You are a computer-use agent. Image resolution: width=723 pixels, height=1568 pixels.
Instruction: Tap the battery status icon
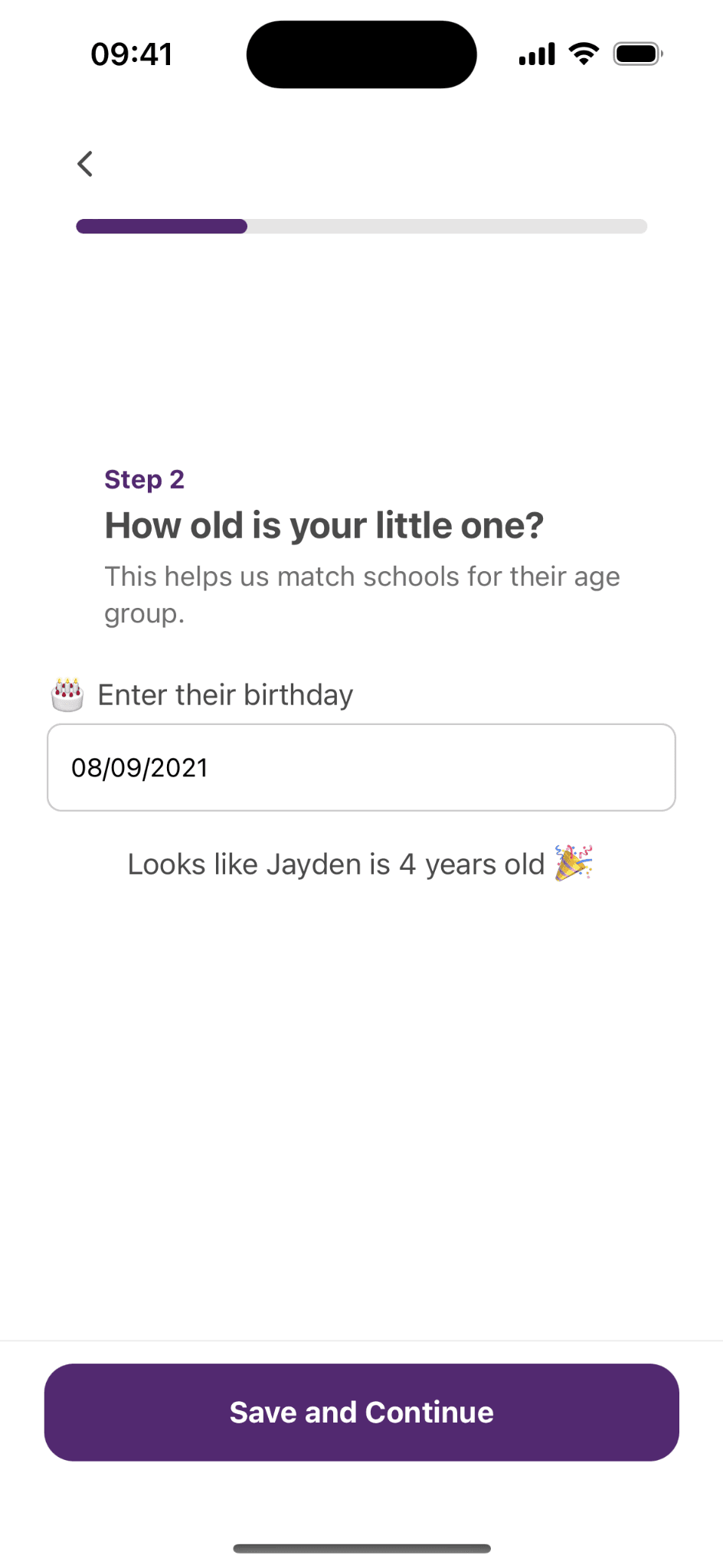636,53
